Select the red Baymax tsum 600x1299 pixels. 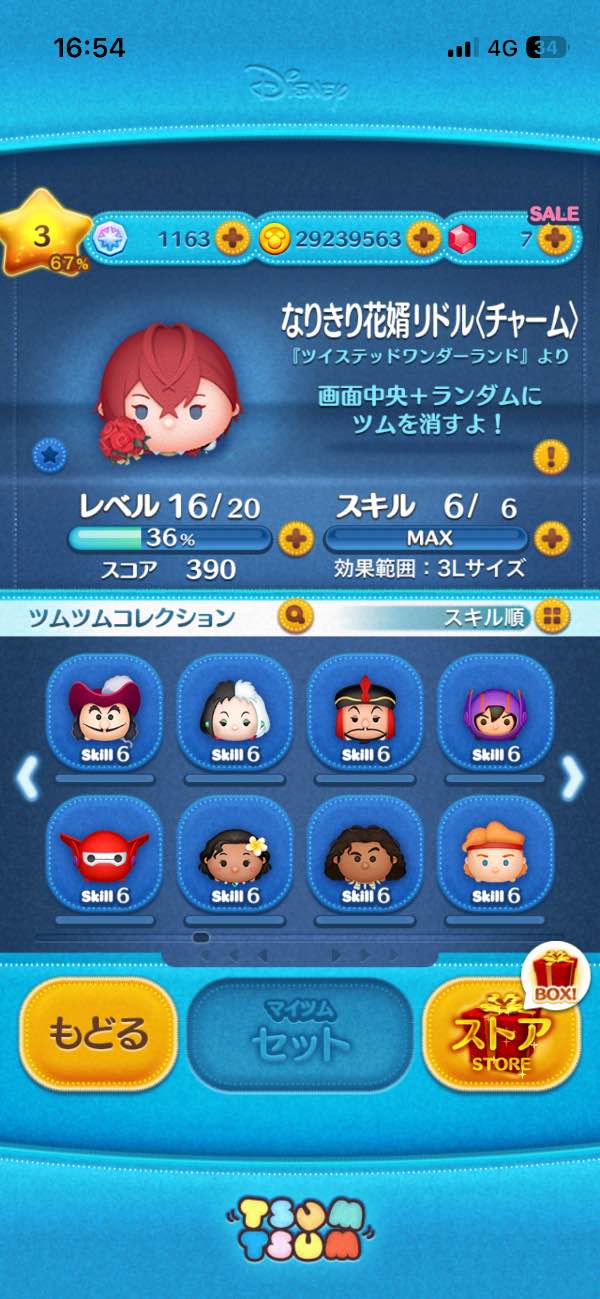pyautogui.click(x=105, y=855)
